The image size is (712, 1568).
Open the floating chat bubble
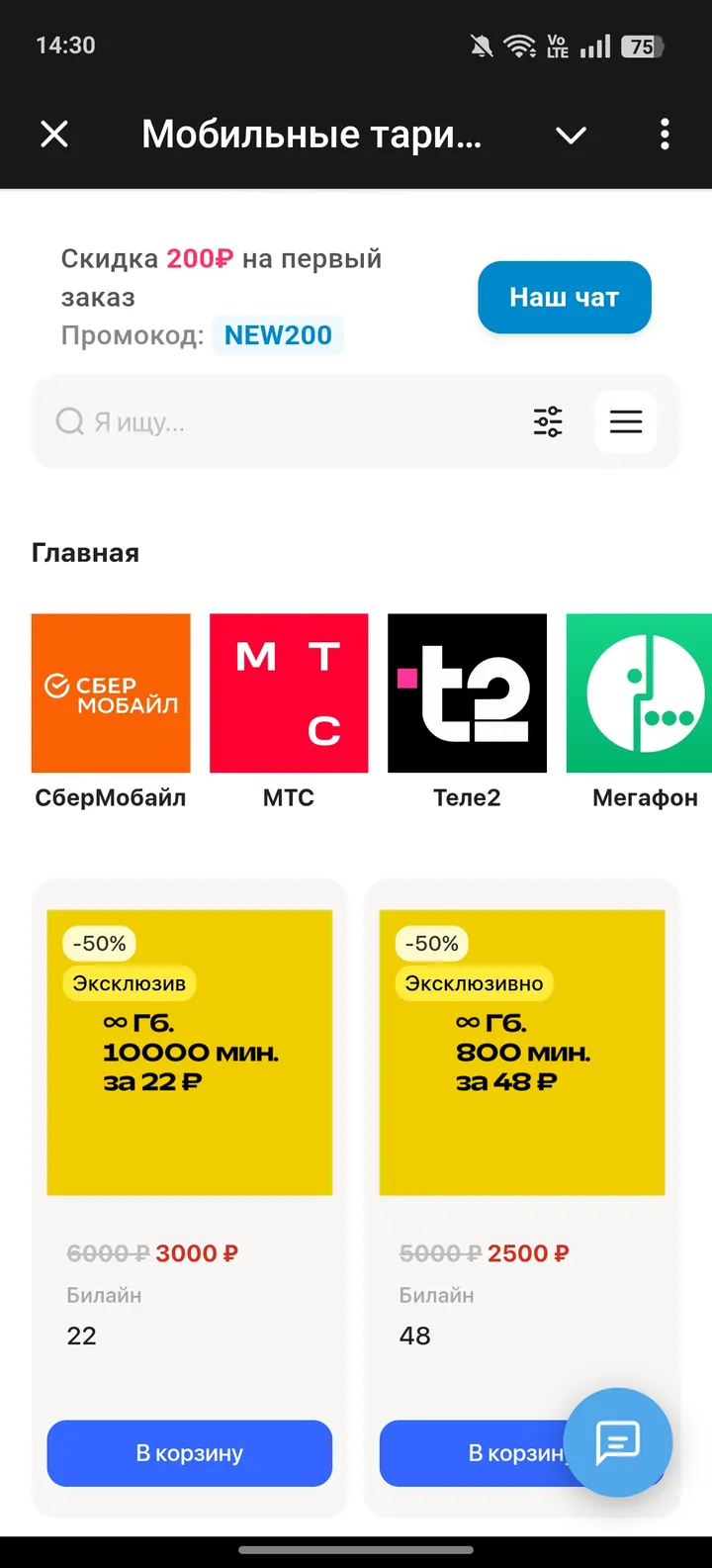pos(618,1442)
